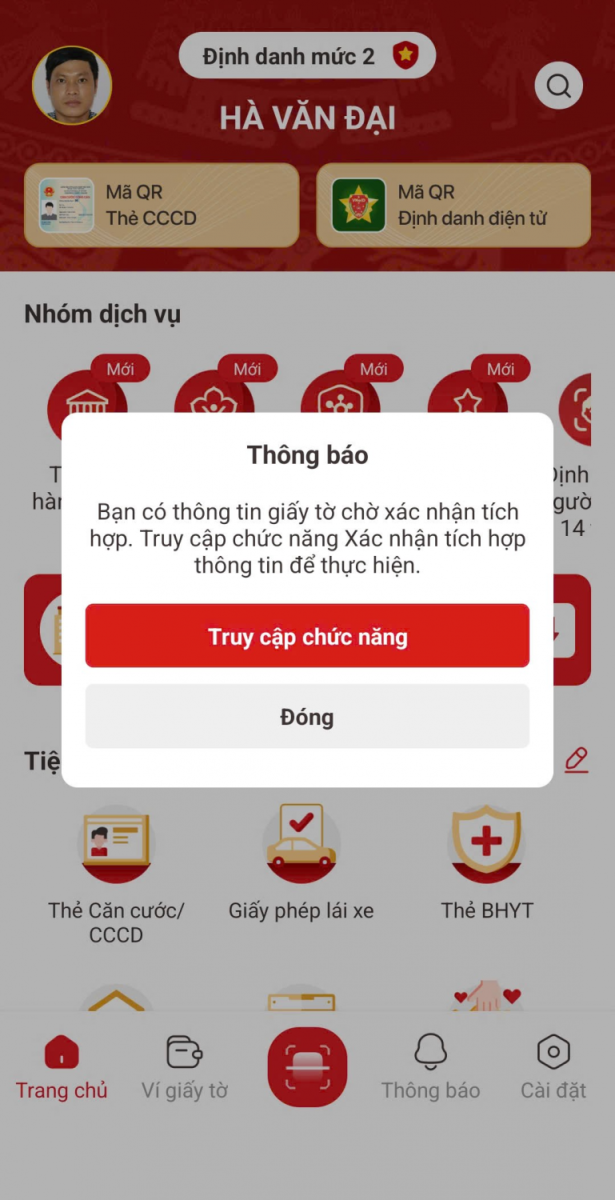Edit the utilities list with the pencil icon
Image resolution: width=615 pixels, height=1200 pixels.
[x=576, y=759]
